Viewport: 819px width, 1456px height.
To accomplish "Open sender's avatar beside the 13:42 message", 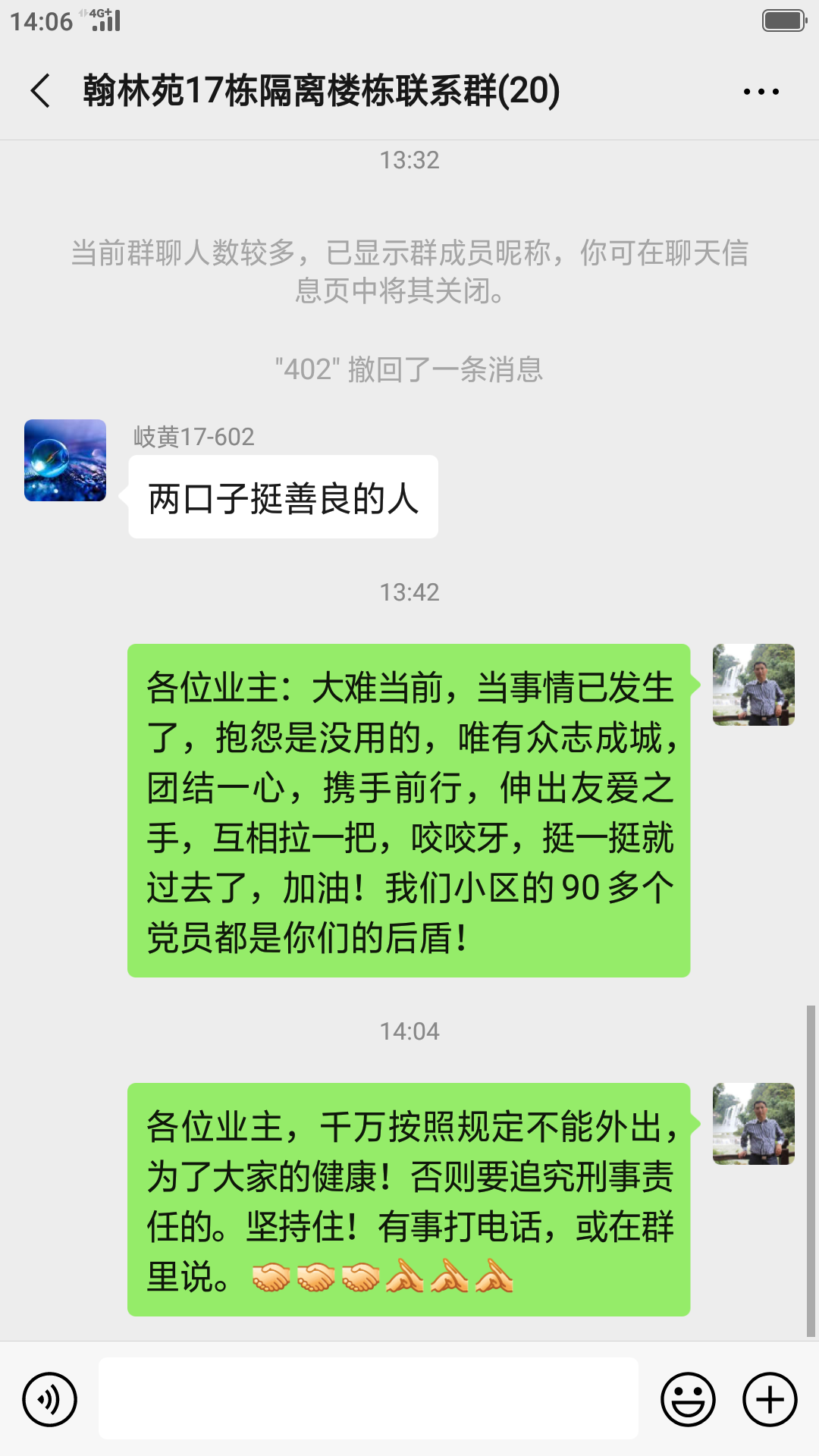I will [x=753, y=685].
